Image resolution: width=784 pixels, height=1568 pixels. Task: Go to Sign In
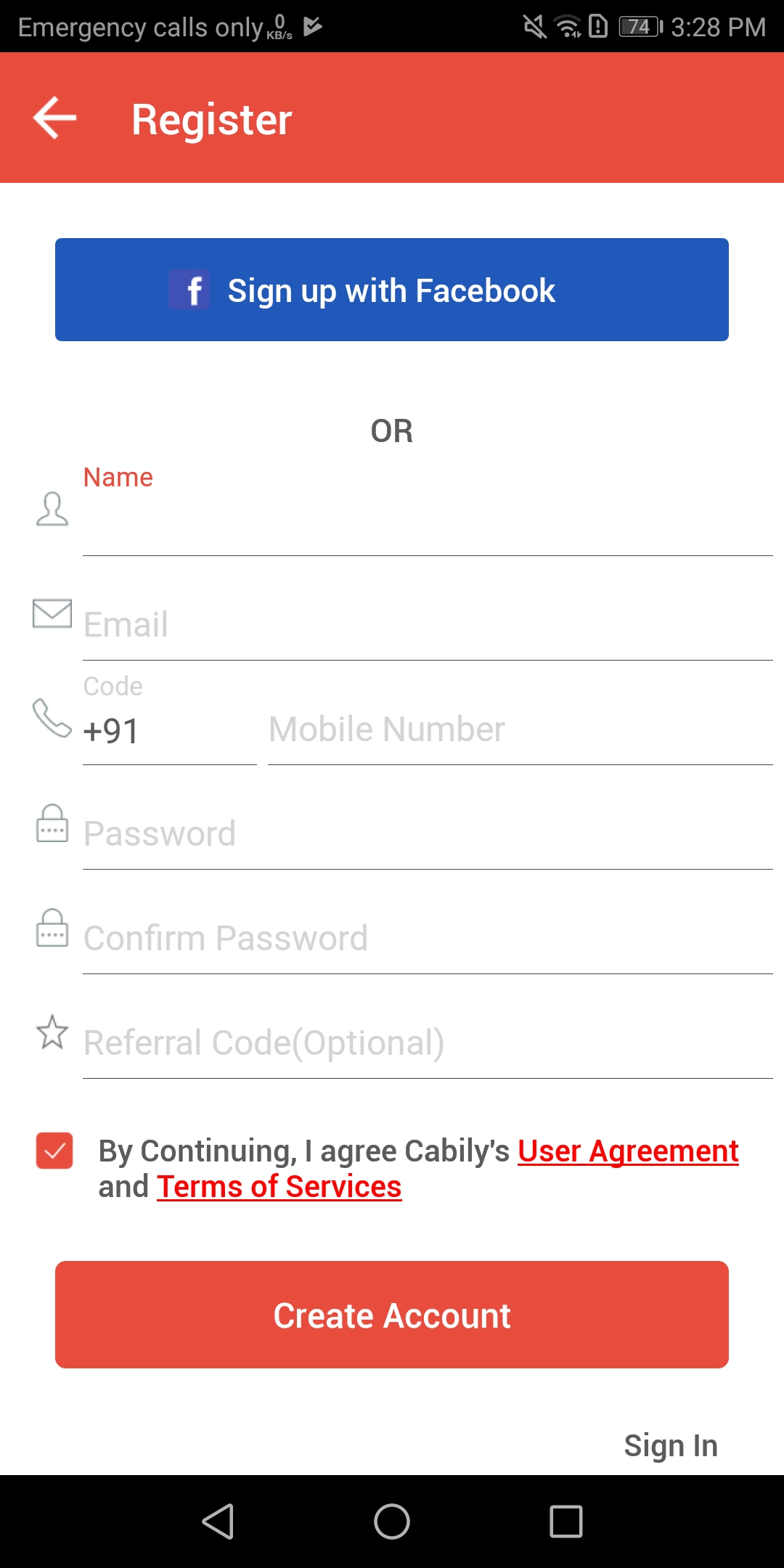[x=671, y=1445]
